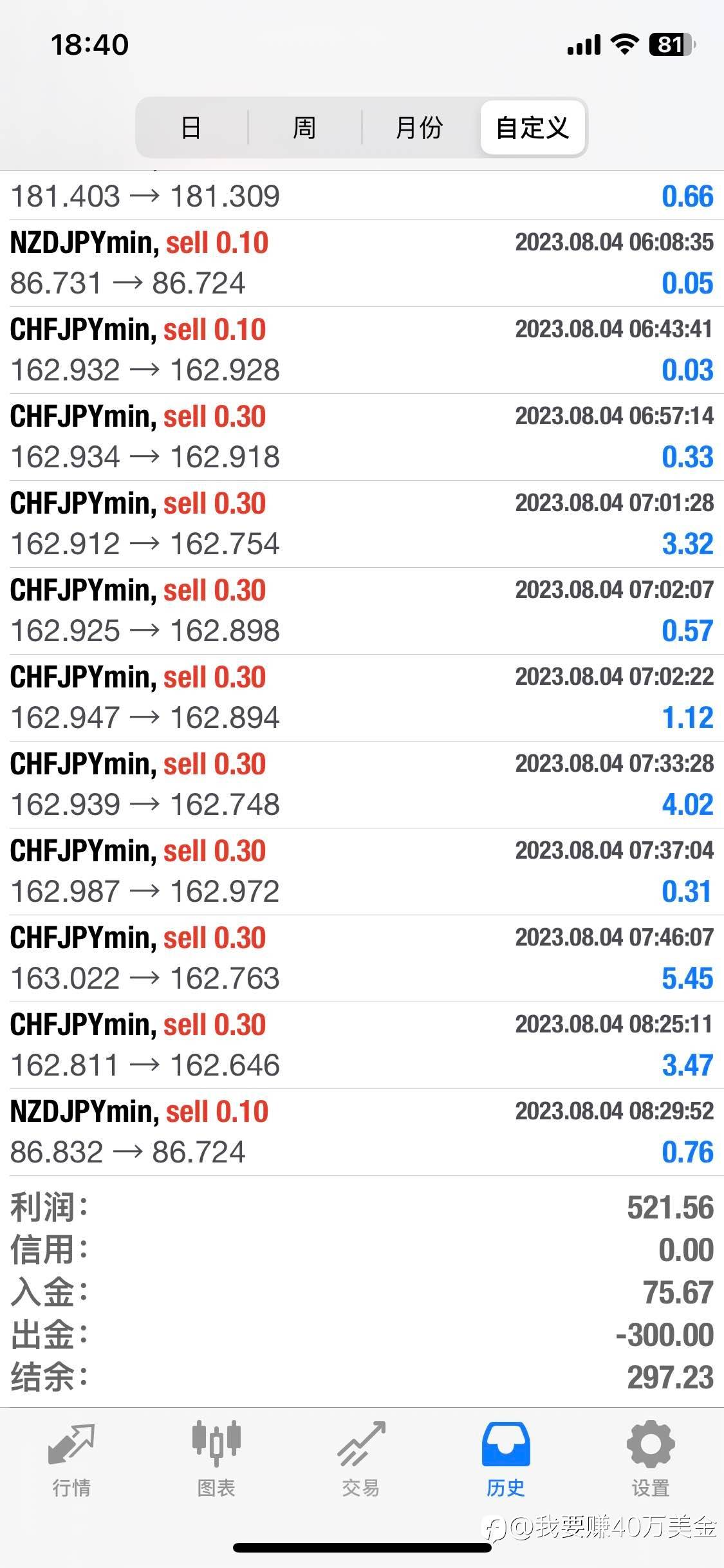Expand the NZDJPYmin trade at 08:29:52
Viewport: 724px width, 1568px height.
(362, 1132)
